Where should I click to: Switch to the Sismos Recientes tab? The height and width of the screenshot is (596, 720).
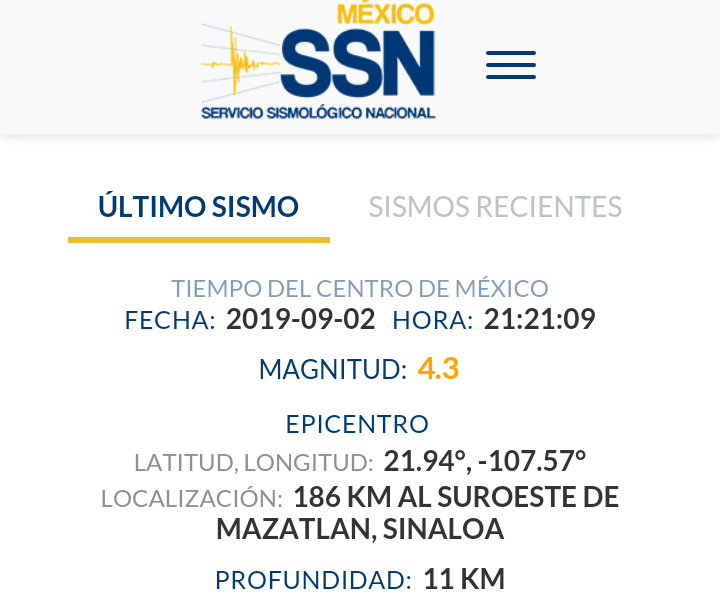tap(495, 207)
